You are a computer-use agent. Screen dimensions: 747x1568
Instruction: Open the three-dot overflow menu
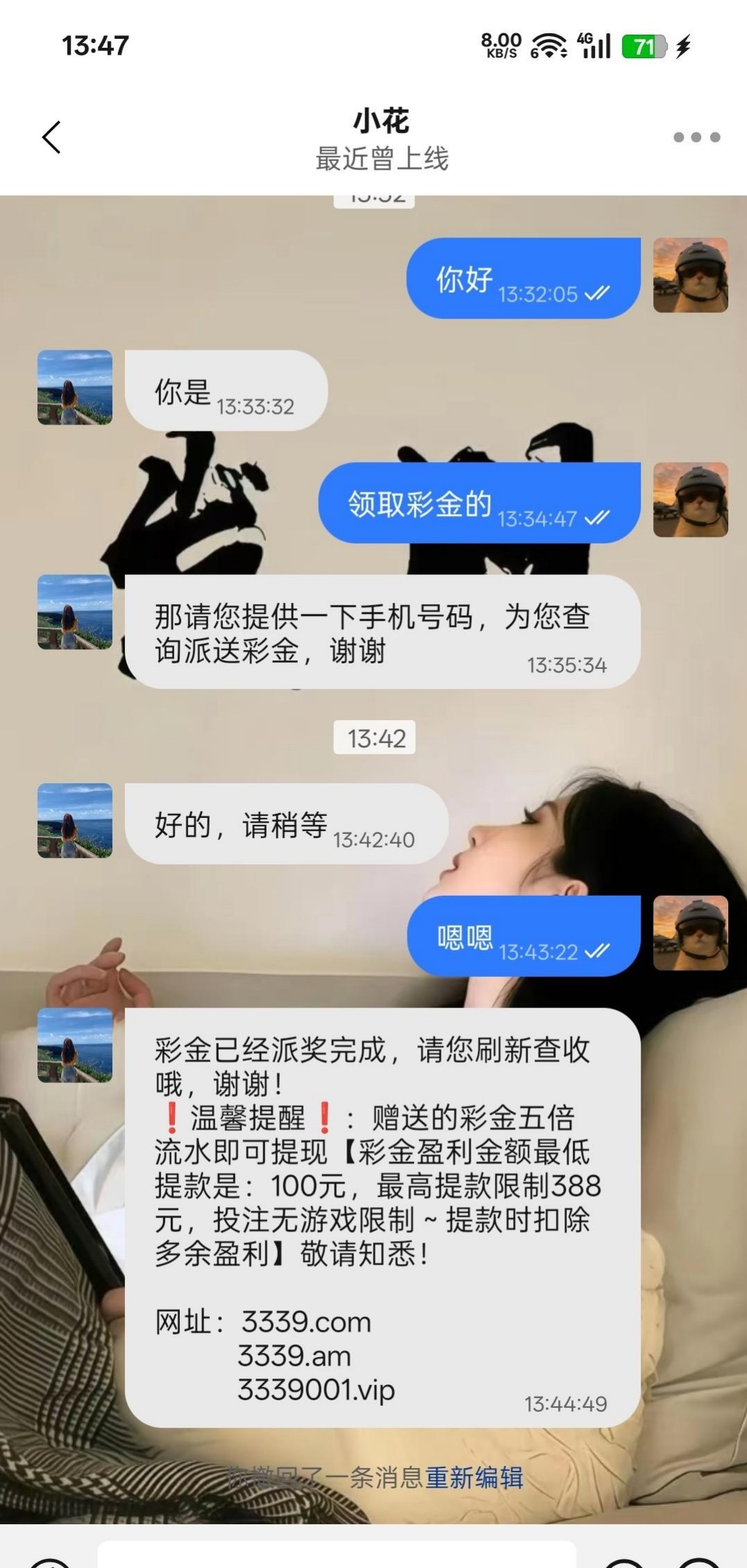(696, 137)
